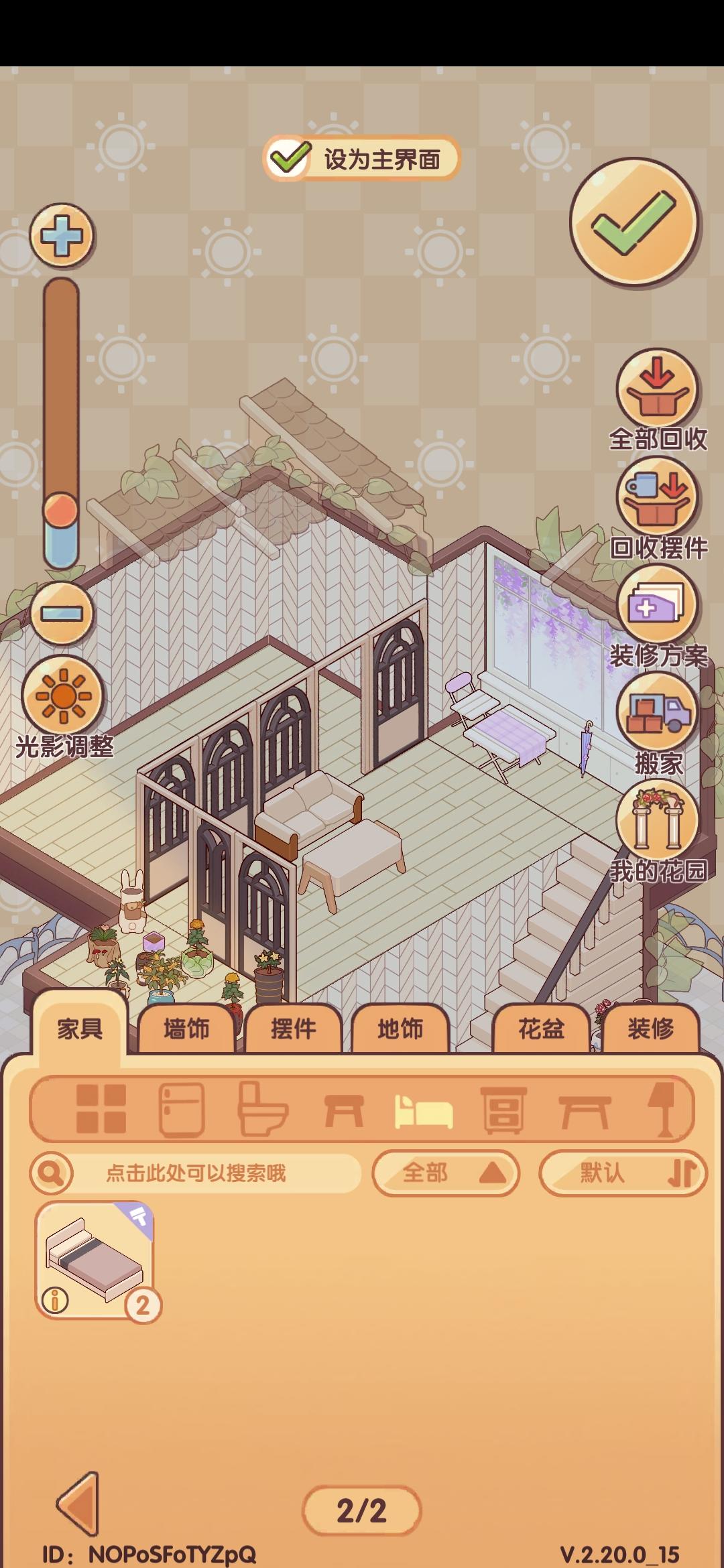Tap 全部回收 to recycle everything
This screenshot has height=1568, width=724.
click(x=658, y=389)
